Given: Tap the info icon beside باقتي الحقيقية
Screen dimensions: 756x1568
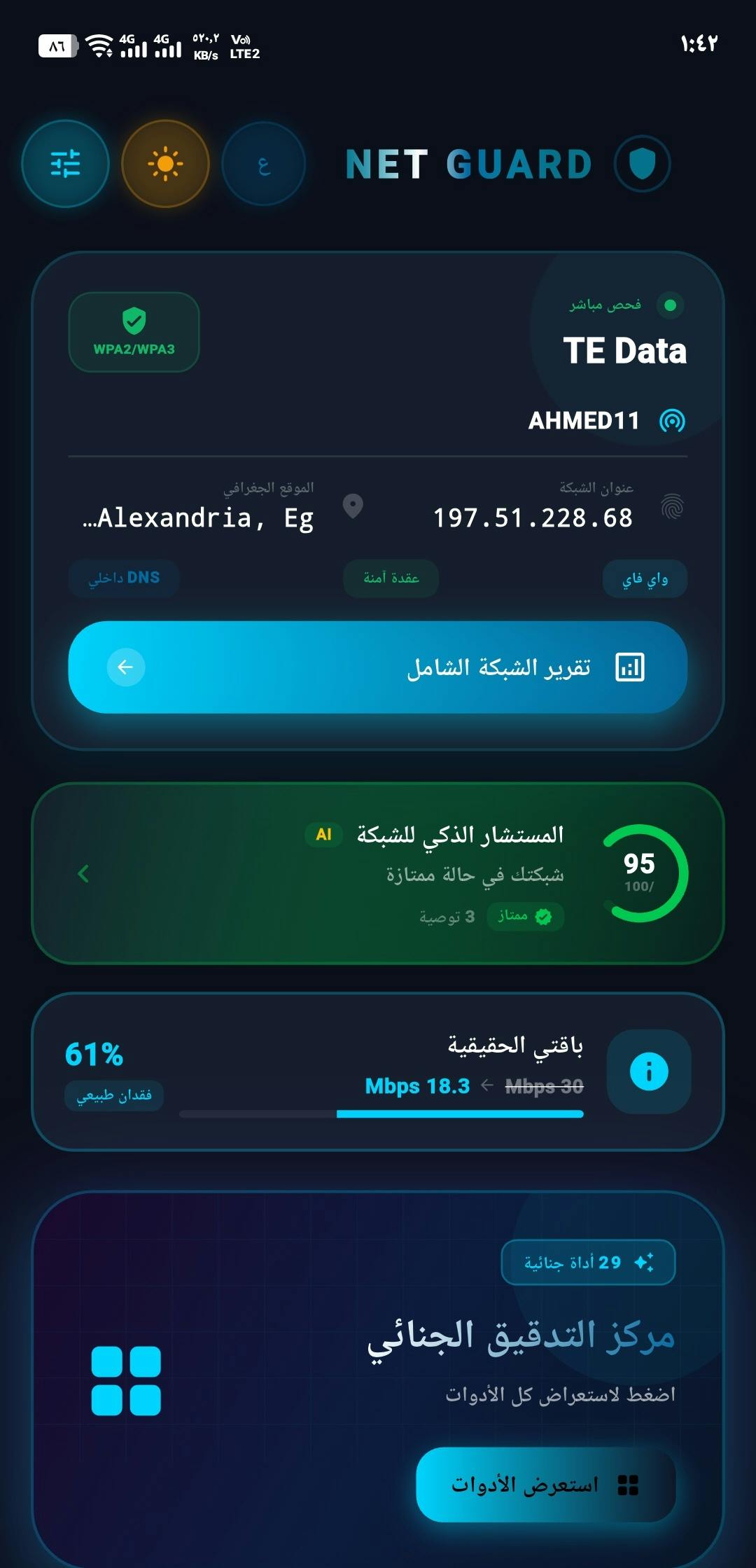Looking at the screenshot, I should pyautogui.click(x=649, y=1071).
